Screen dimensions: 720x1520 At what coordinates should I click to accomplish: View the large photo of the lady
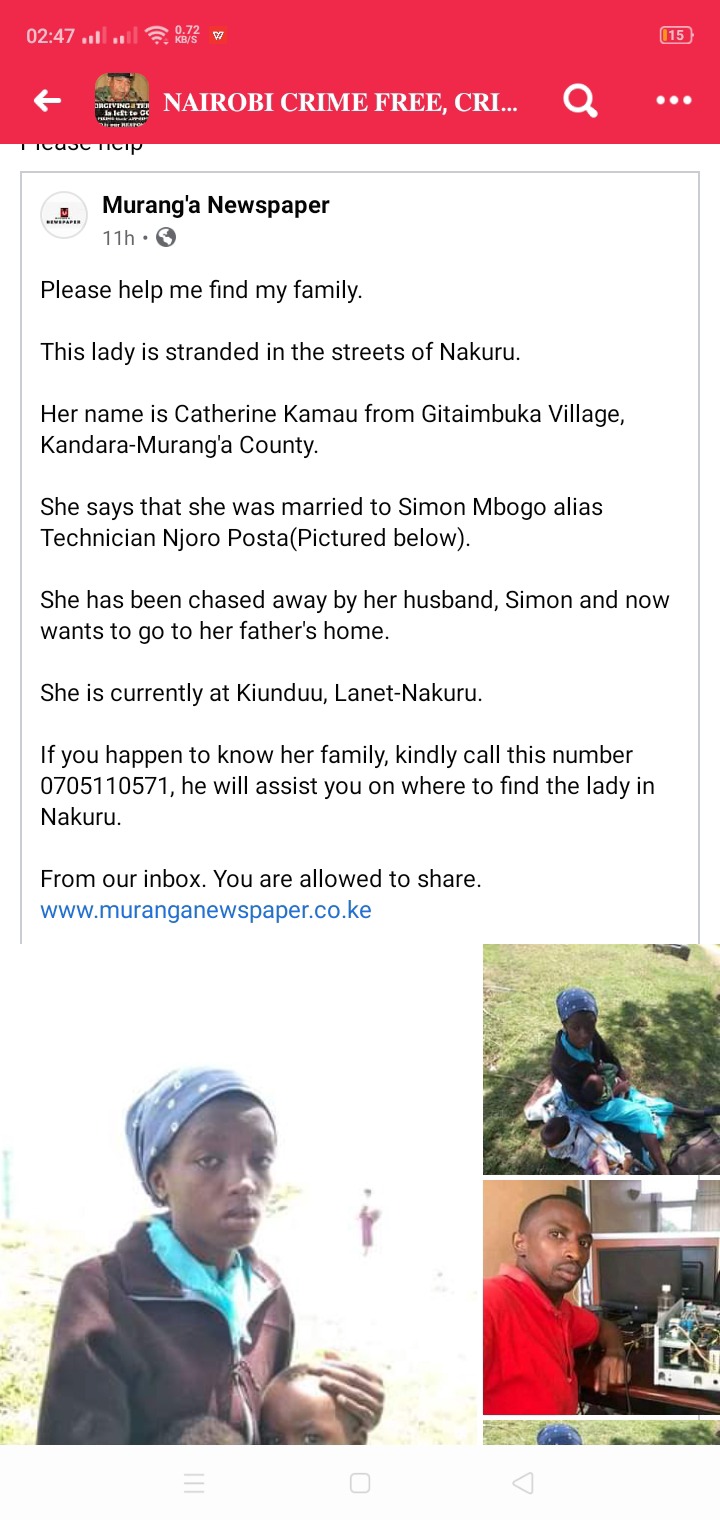pyautogui.click(x=239, y=1194)
